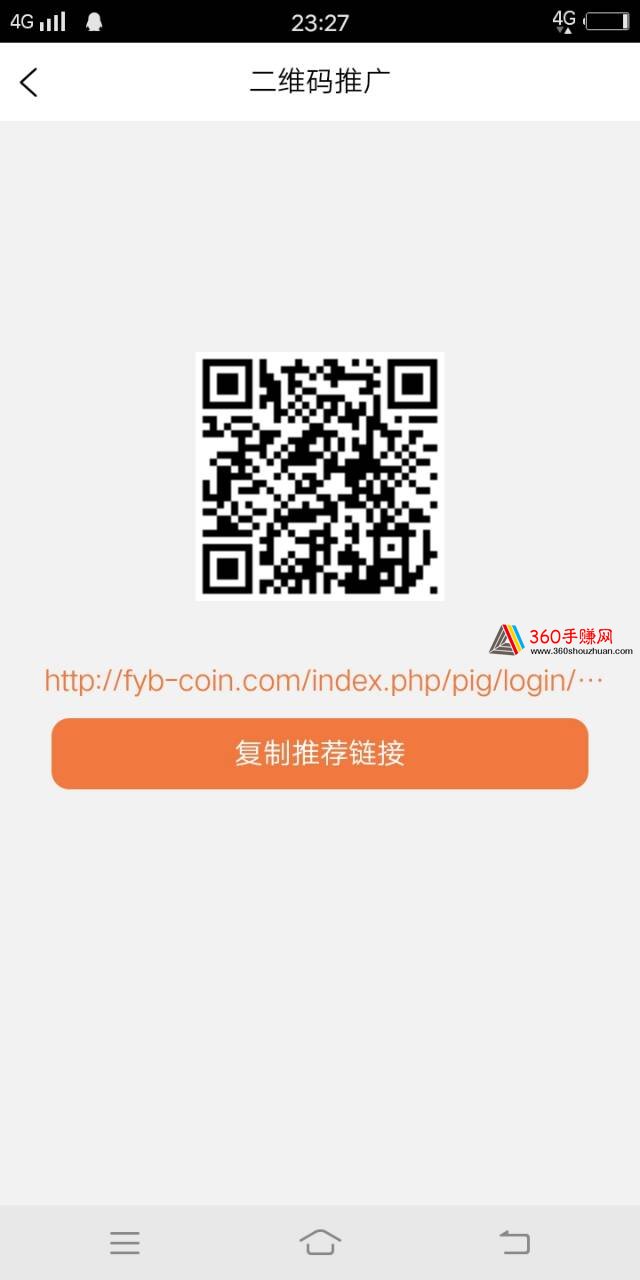This screenshot has height=1280, width=640.
Task: Open the fyb-coin.com referral link
Action: [324, 681]
